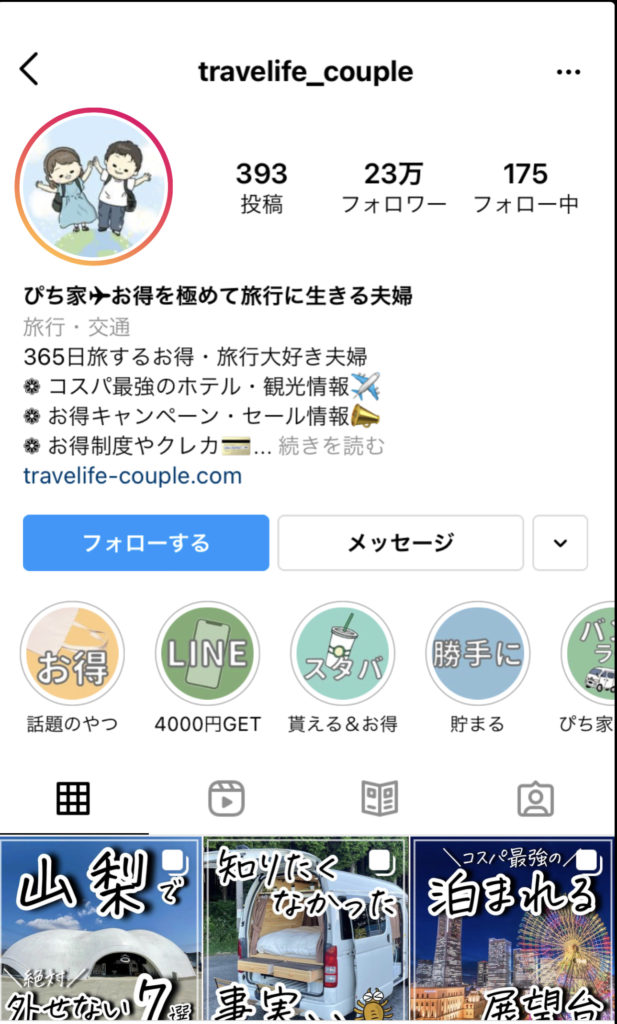Go back with the top-left arrow
This screenshot has width=617, height=1024.
[x=29, y=70]
